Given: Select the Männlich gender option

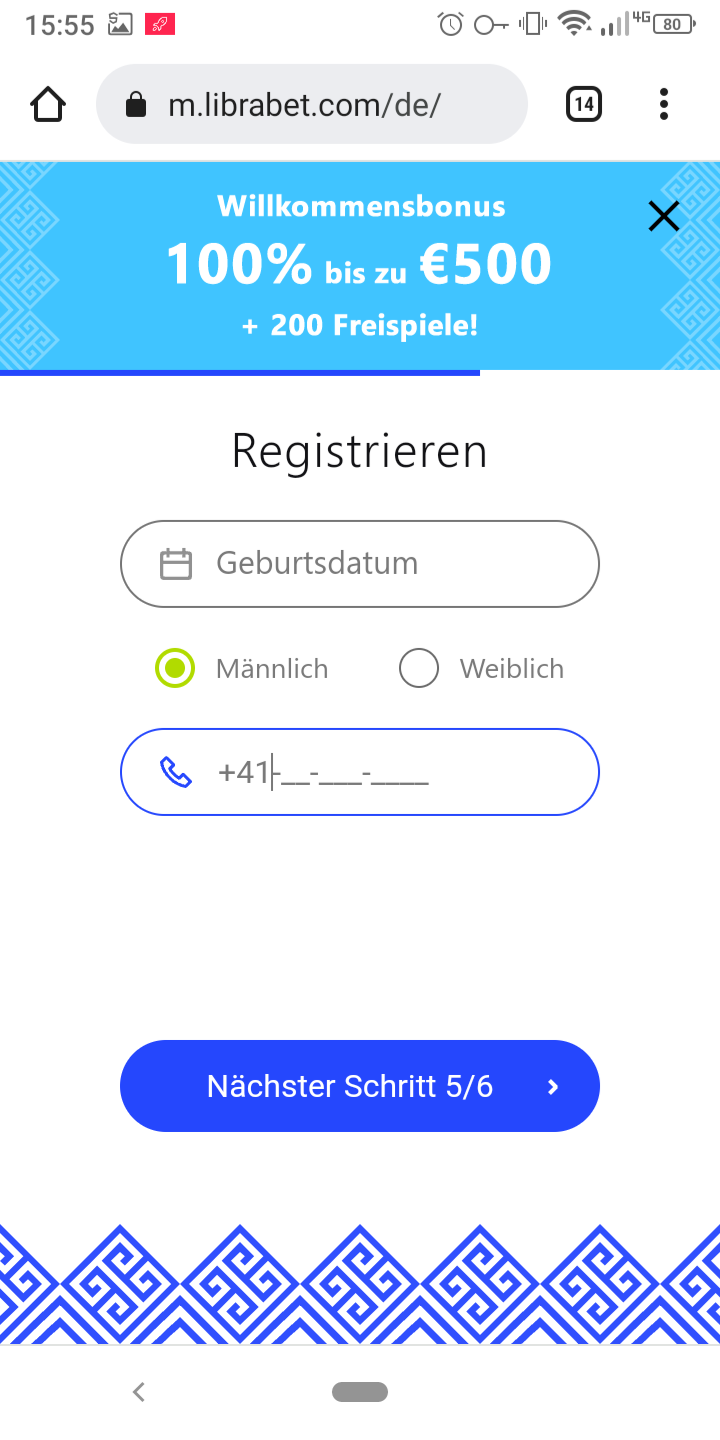Looking at the screenshot, I should [x=175, y=668].
